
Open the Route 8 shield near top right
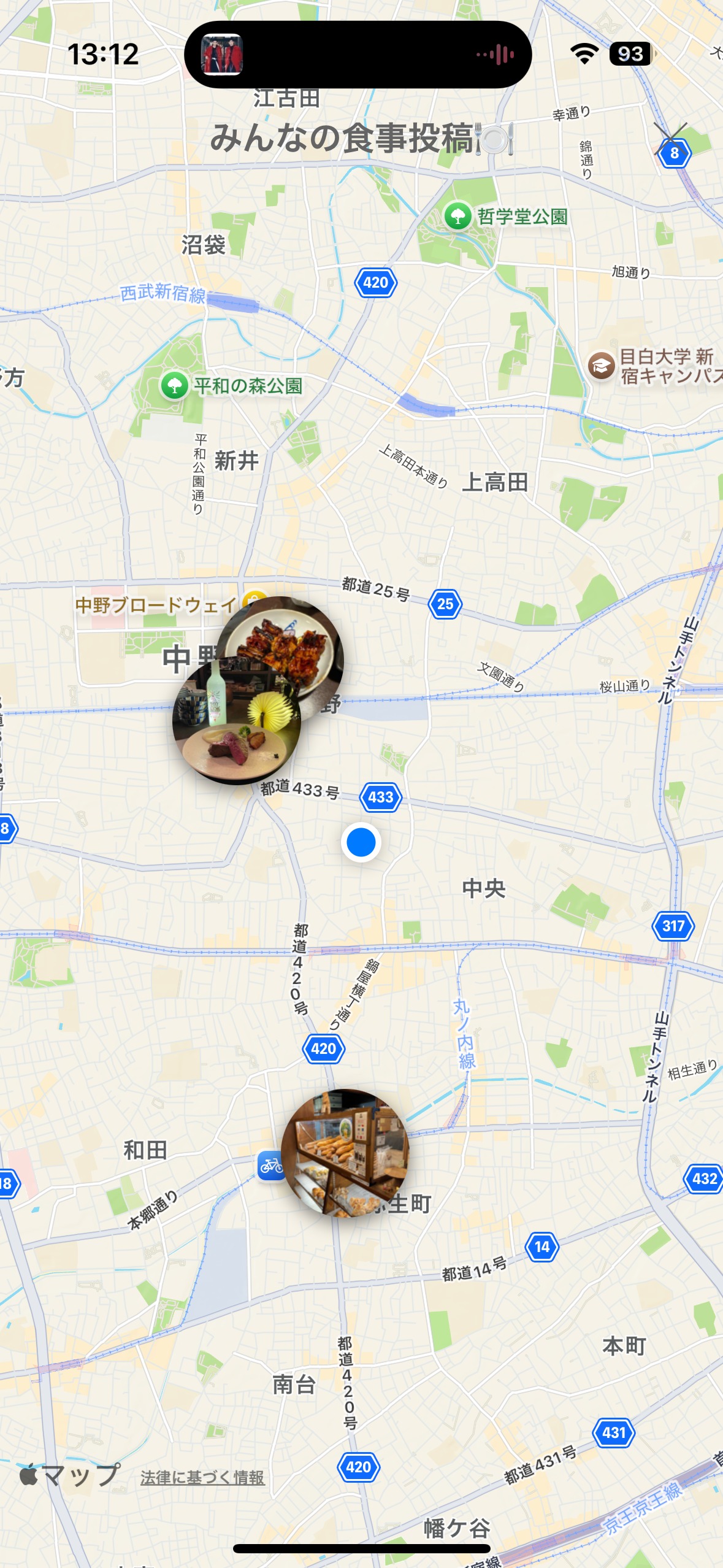(x=674, y=153)
